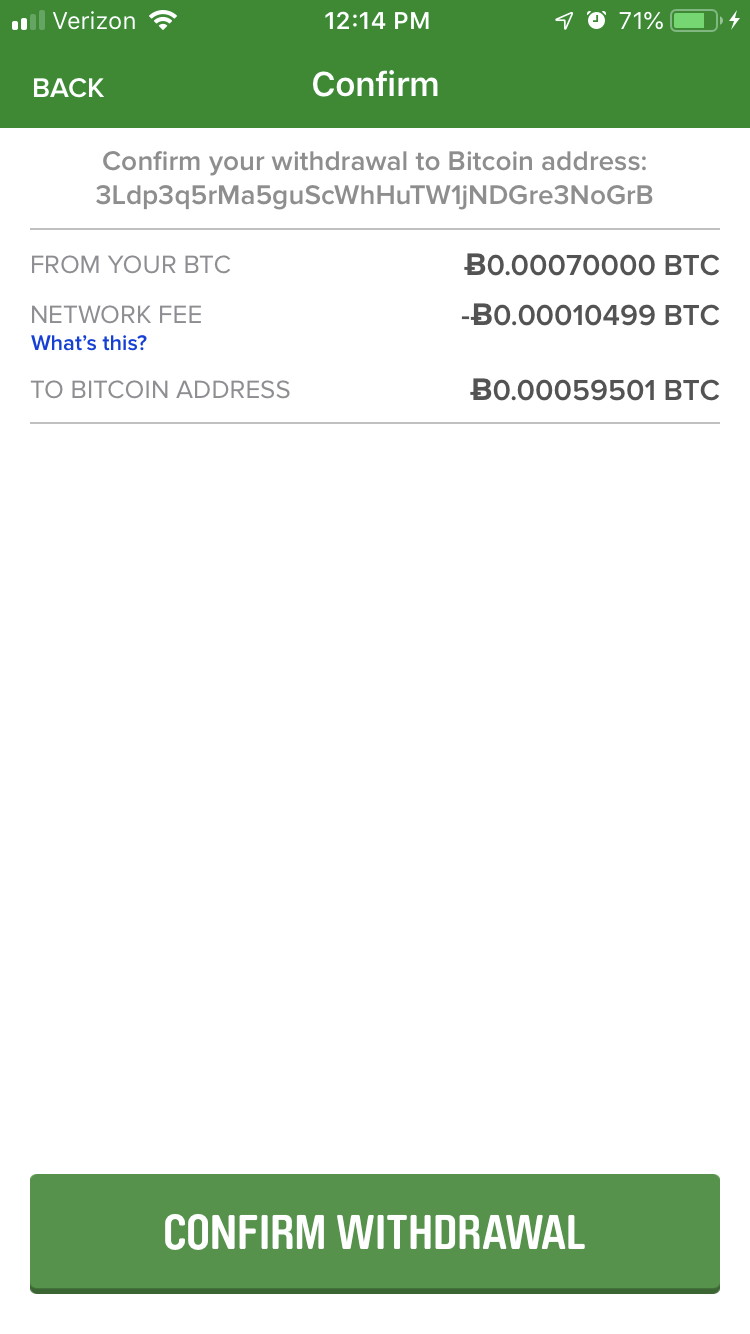Viewport: 750px width, 1334px height.
Task: Tap Confirm Withdrawal button
Action: pyautogui.click(x=375, y=1233)
